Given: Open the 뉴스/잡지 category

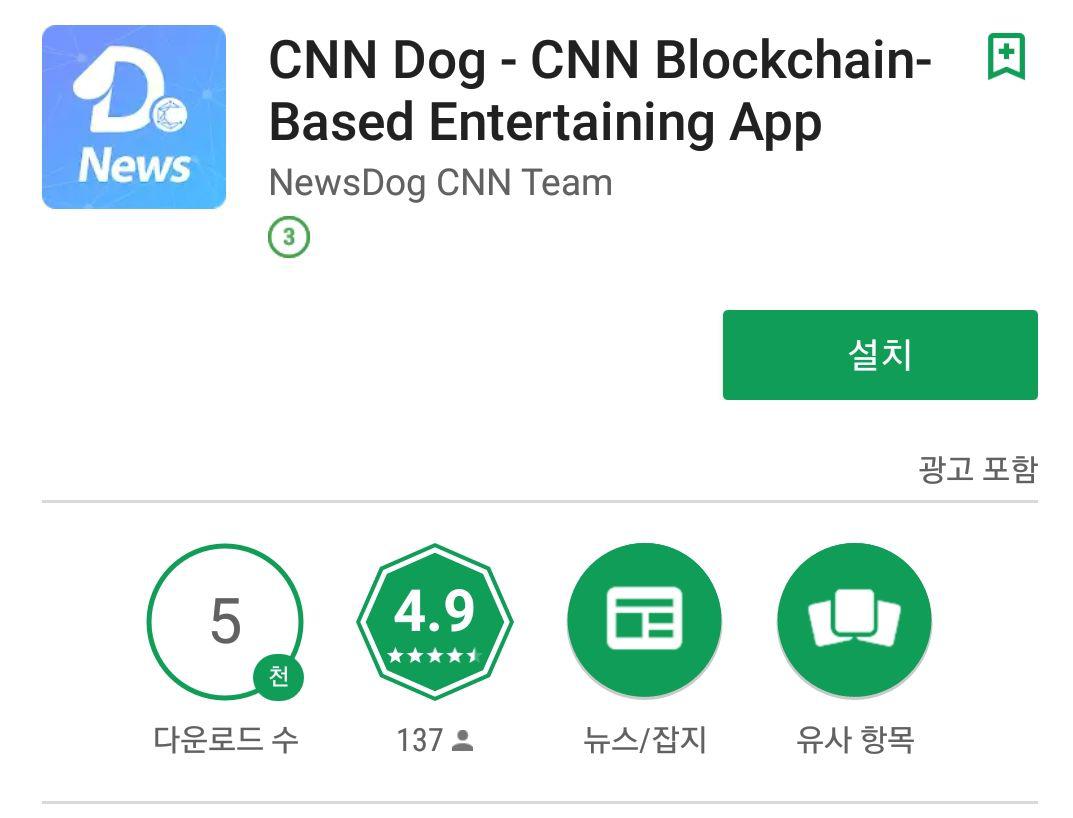Looking at the screenshot, I should pos(644,621).
